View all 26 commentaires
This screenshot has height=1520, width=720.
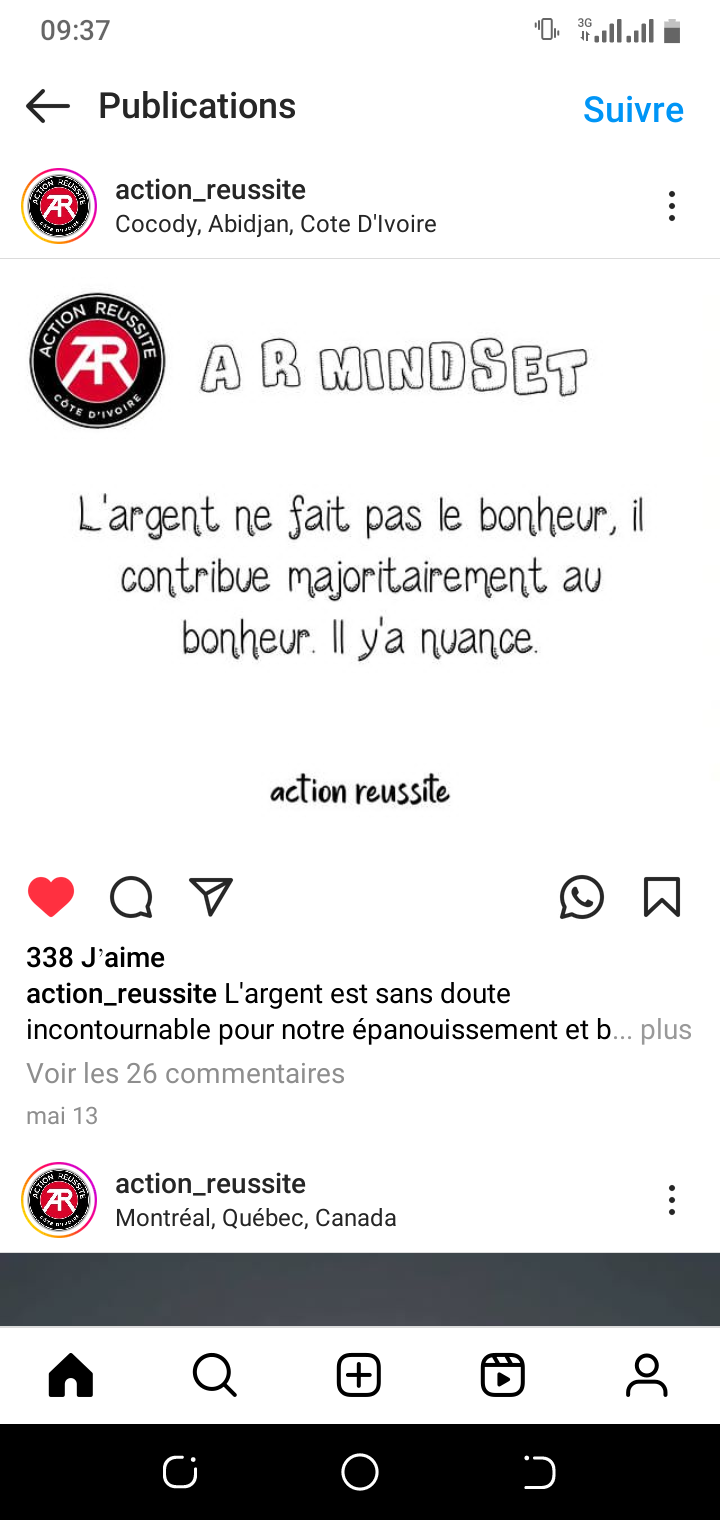coord(185,1073)
